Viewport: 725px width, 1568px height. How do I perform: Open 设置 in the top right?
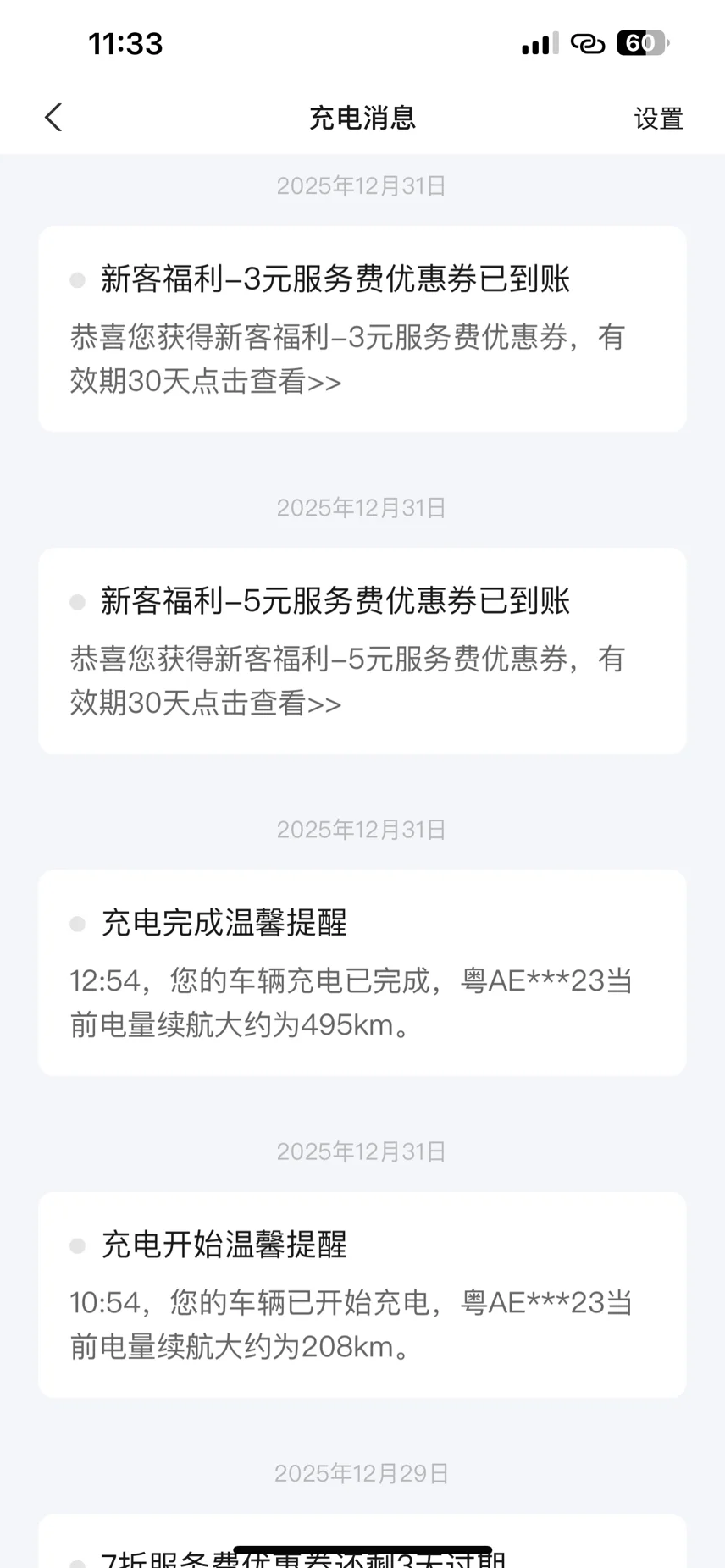point(658,119)
